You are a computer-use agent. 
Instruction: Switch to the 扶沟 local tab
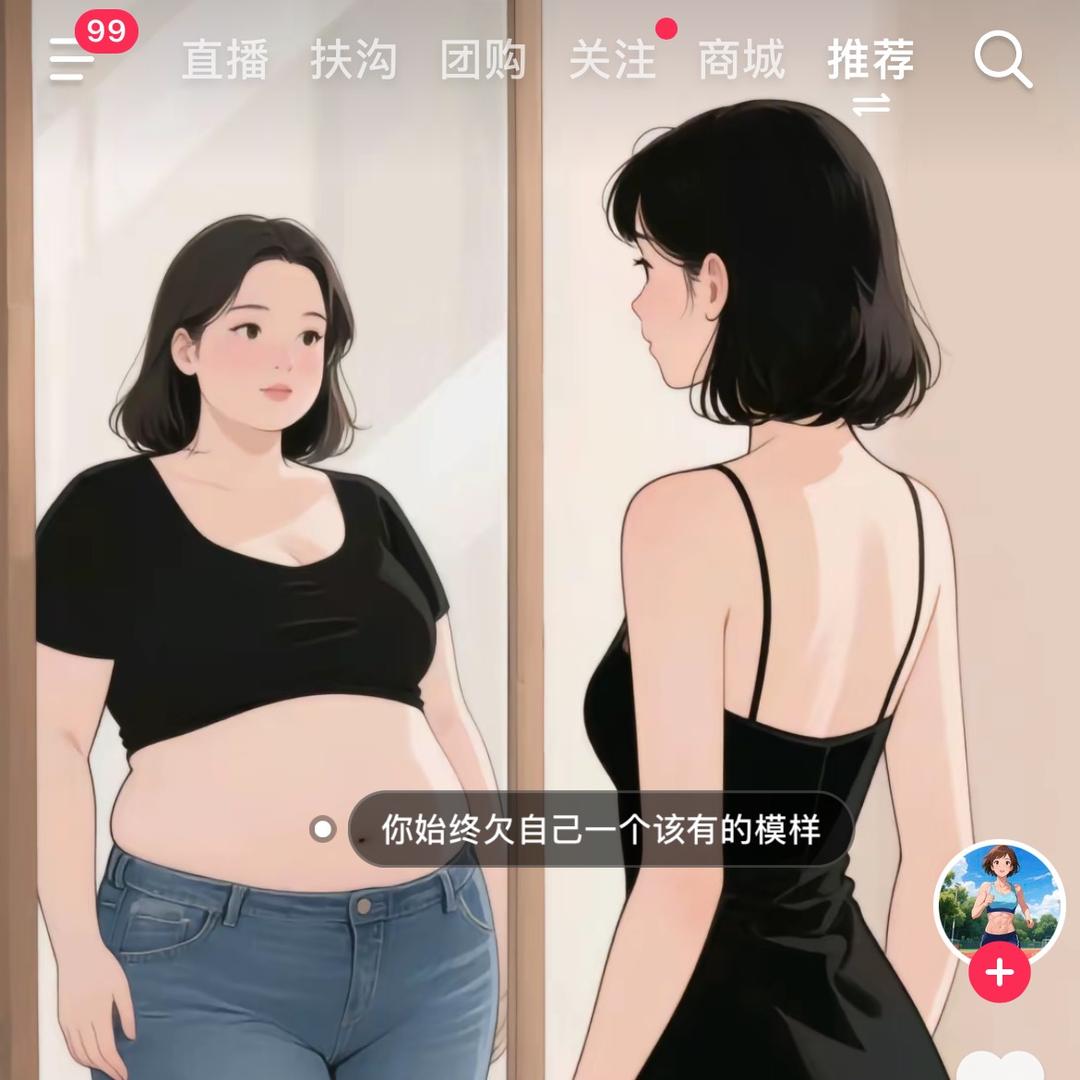pyautogui.click(x=353, y=61)
